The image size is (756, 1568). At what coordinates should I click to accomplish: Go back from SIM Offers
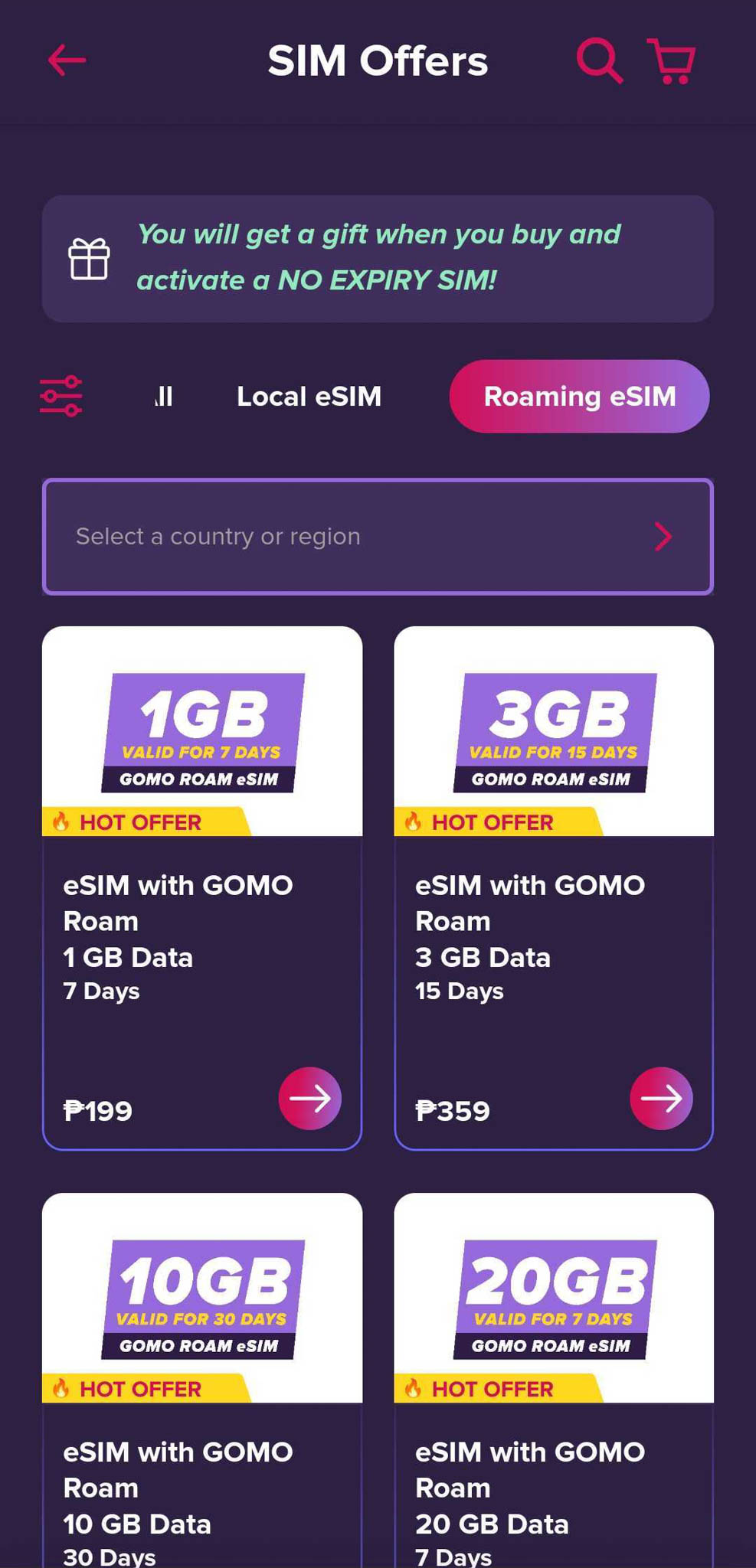[x=67, y=60]
